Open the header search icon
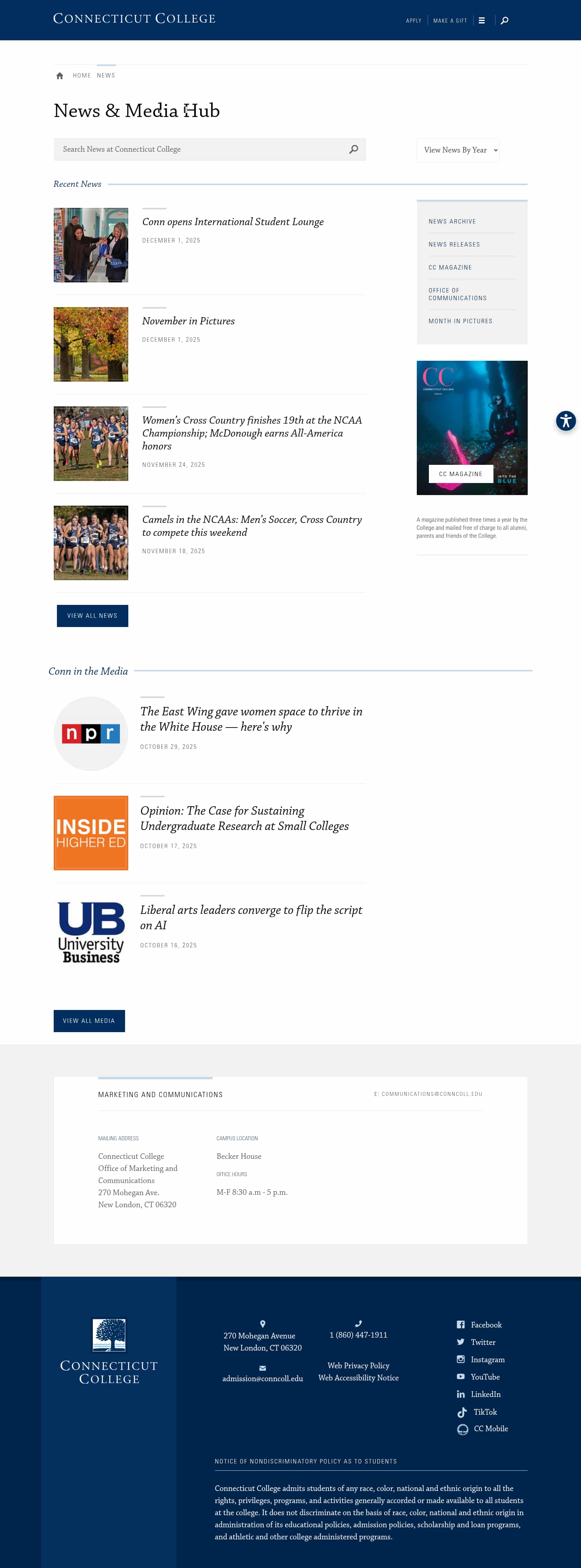Viewport: 581px width, 1568px height. click(x=504, y=21)
